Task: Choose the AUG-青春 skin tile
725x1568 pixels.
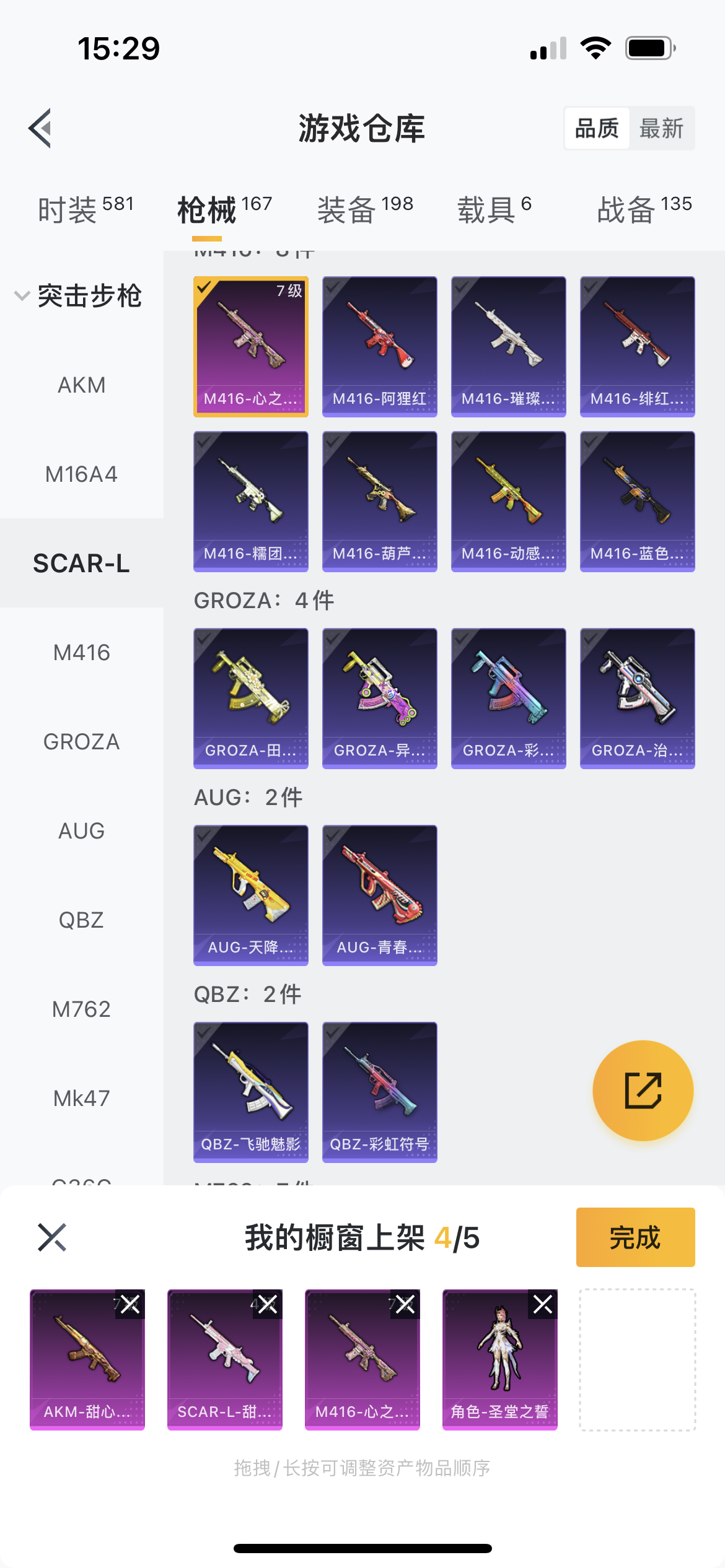Action: point(380,895)
